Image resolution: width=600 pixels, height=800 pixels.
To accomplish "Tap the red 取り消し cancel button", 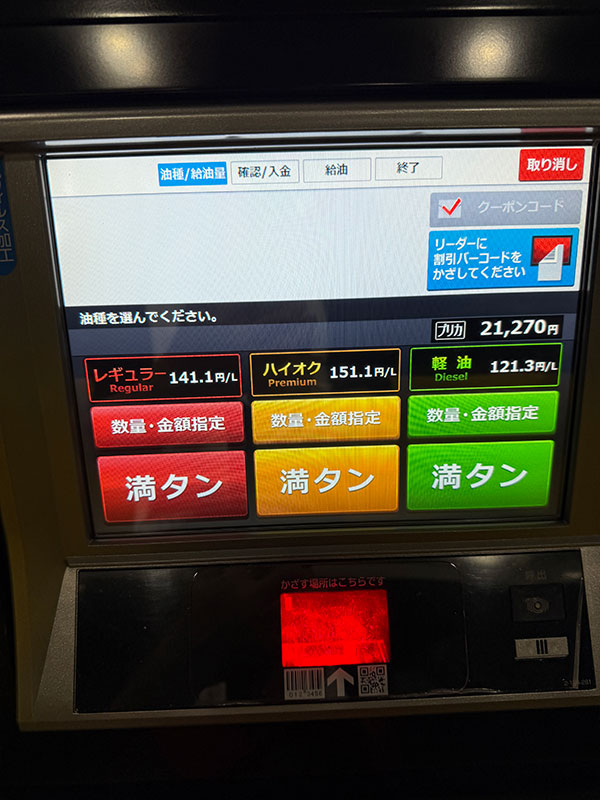I will [551, 165].
